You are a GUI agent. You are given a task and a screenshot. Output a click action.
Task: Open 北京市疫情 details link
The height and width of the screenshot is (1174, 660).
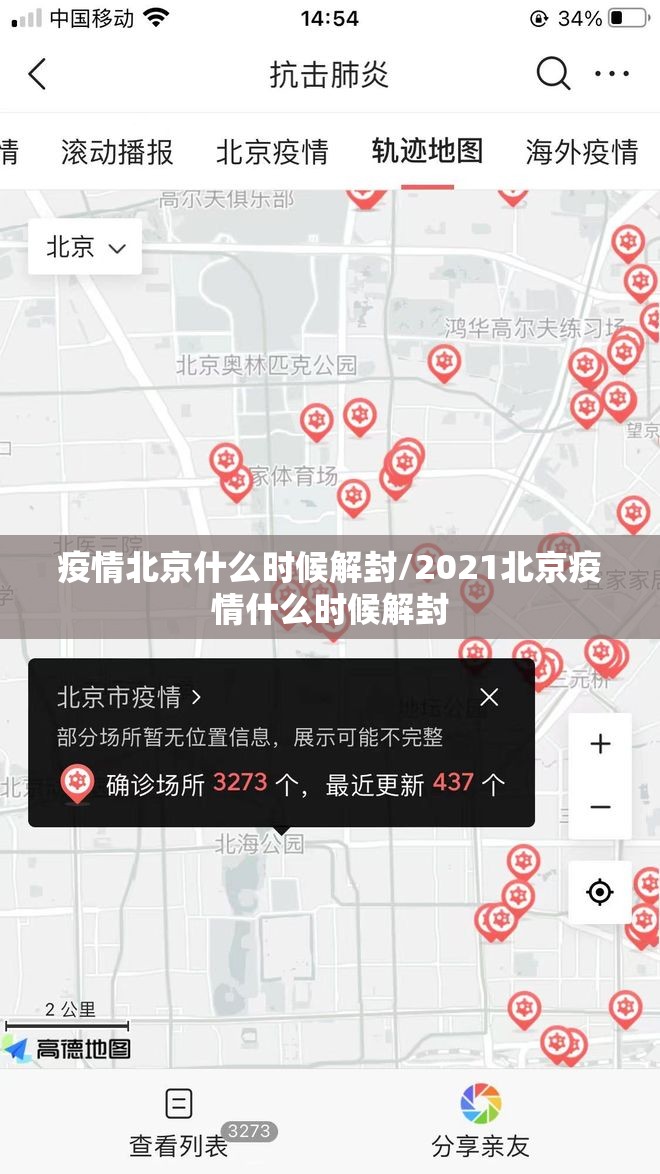[x=128, y=697]
